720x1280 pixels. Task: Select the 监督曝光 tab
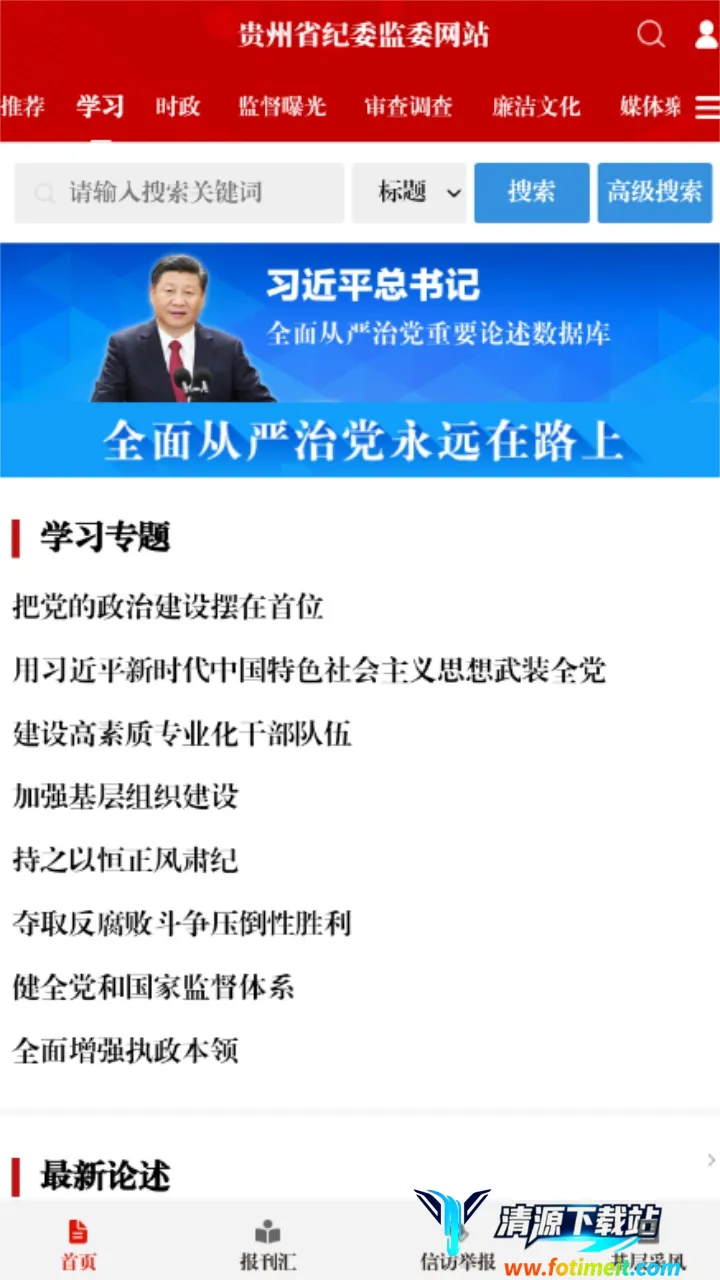click(x=282, y=107)
